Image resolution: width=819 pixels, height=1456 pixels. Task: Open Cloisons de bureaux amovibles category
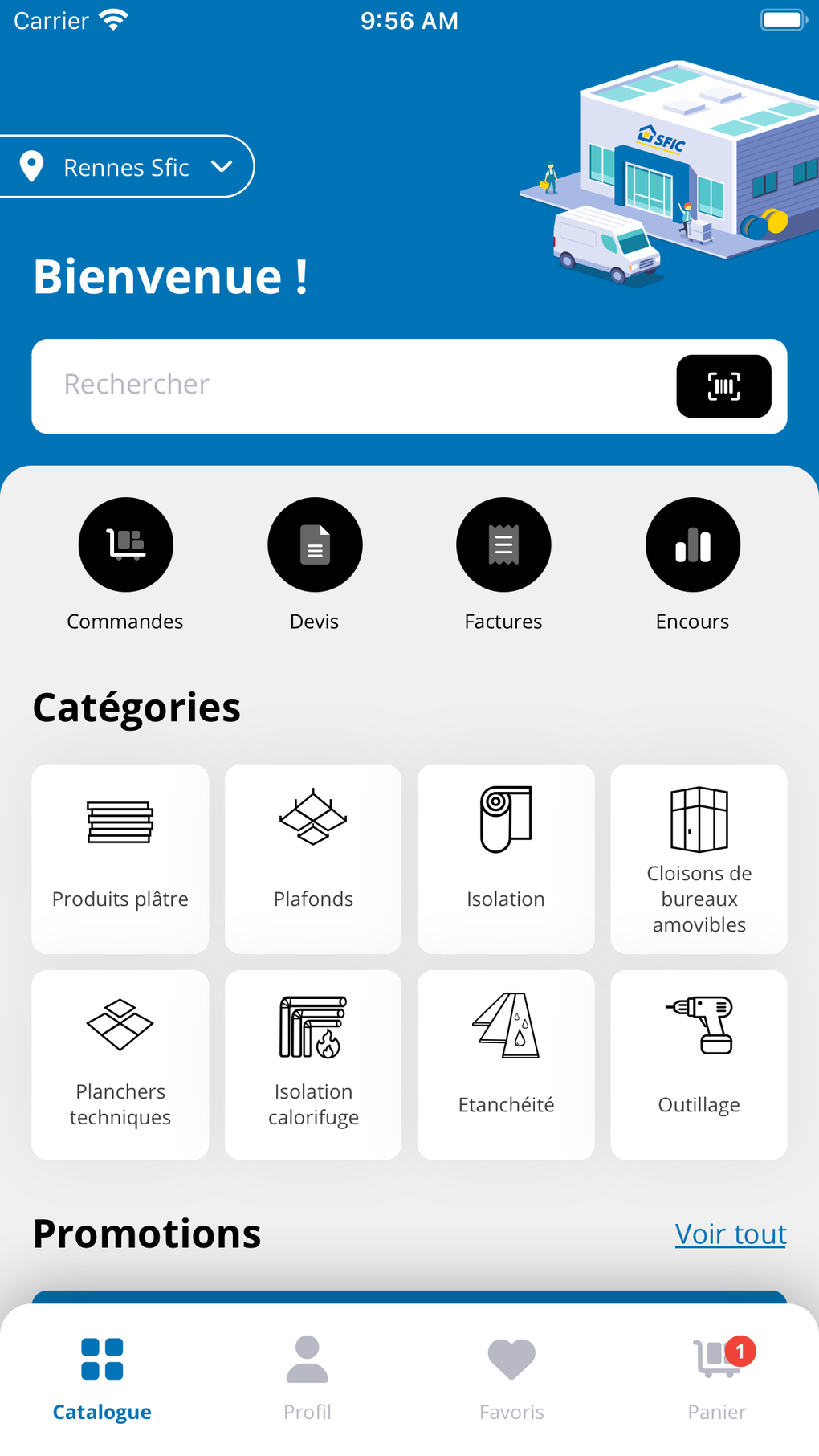coord(699,859)
